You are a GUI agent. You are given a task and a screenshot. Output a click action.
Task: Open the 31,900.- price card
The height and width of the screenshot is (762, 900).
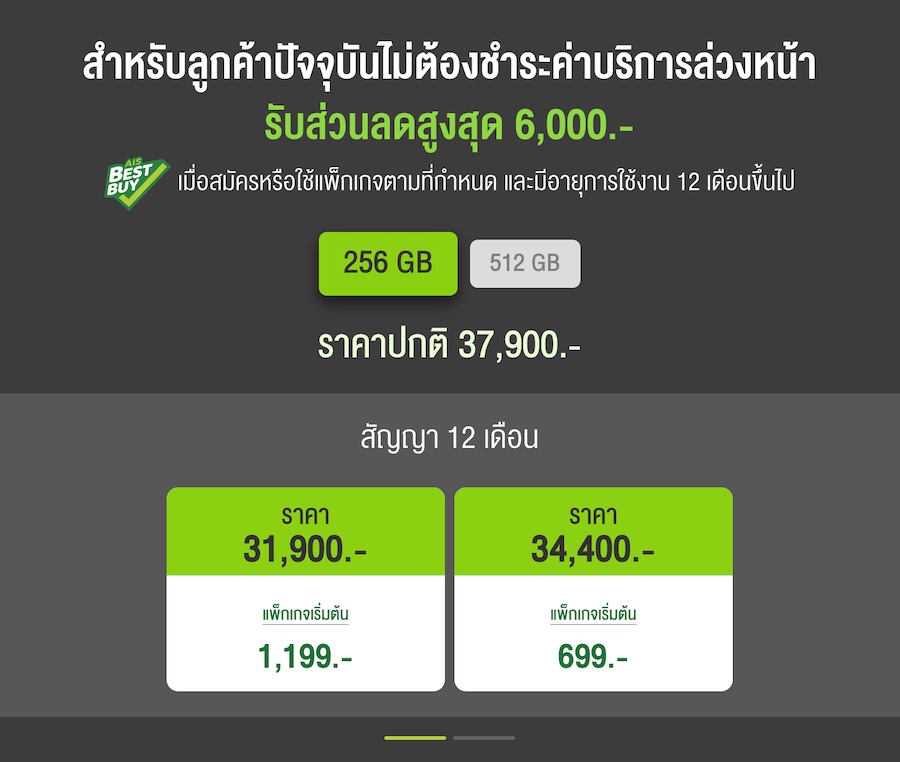(305, 588)
